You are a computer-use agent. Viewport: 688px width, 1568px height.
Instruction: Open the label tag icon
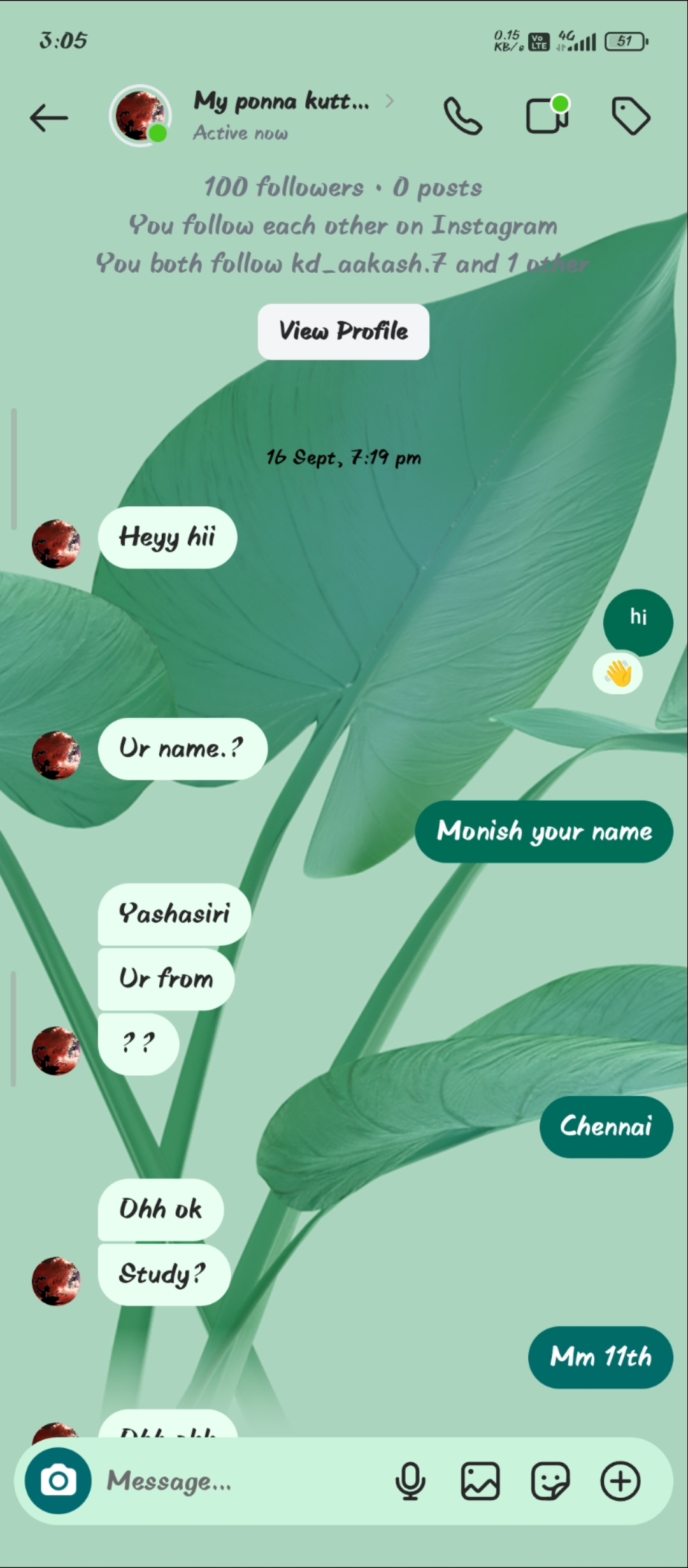(631, 117)
